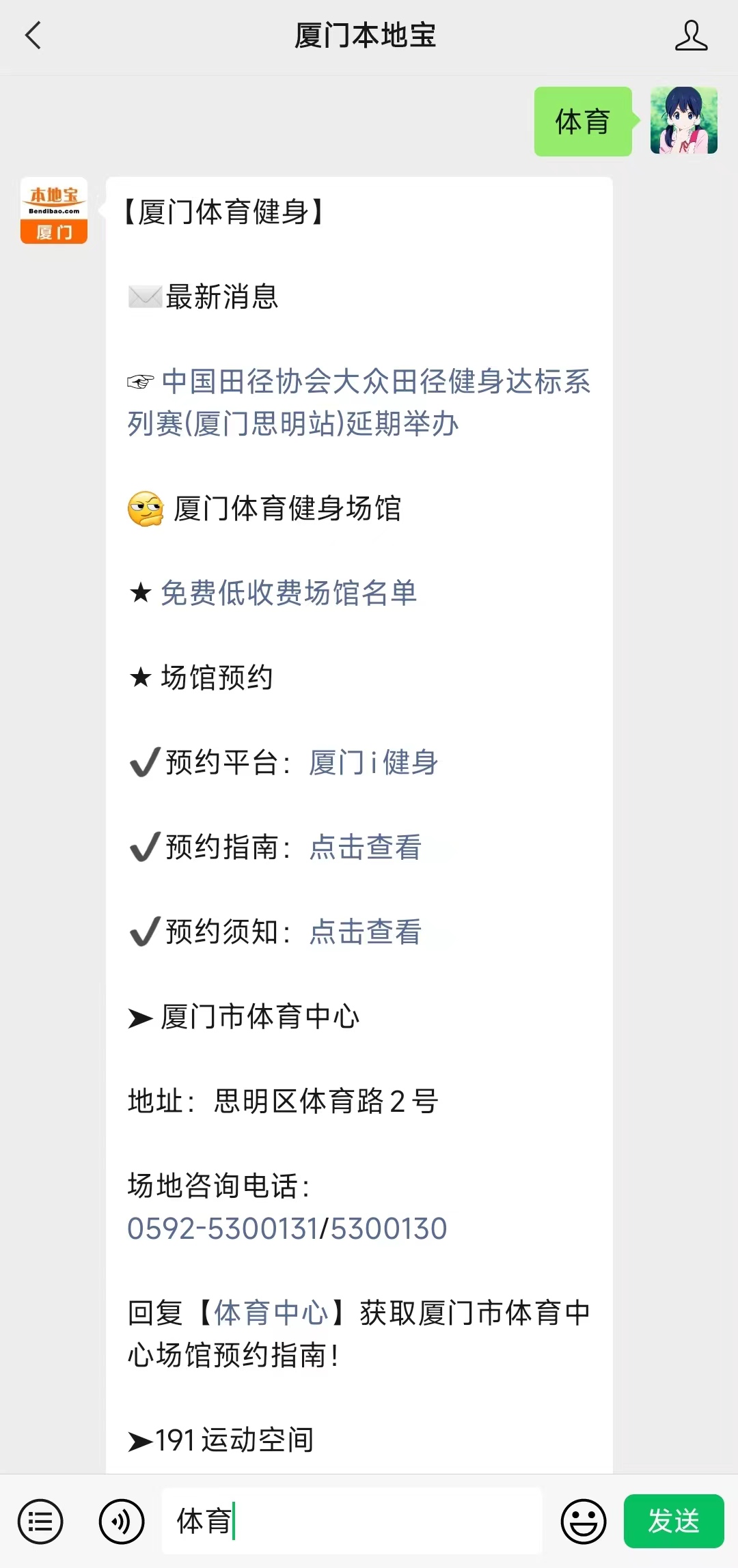
Task: Tap my own anime avatar
Action: click(684, 120)
